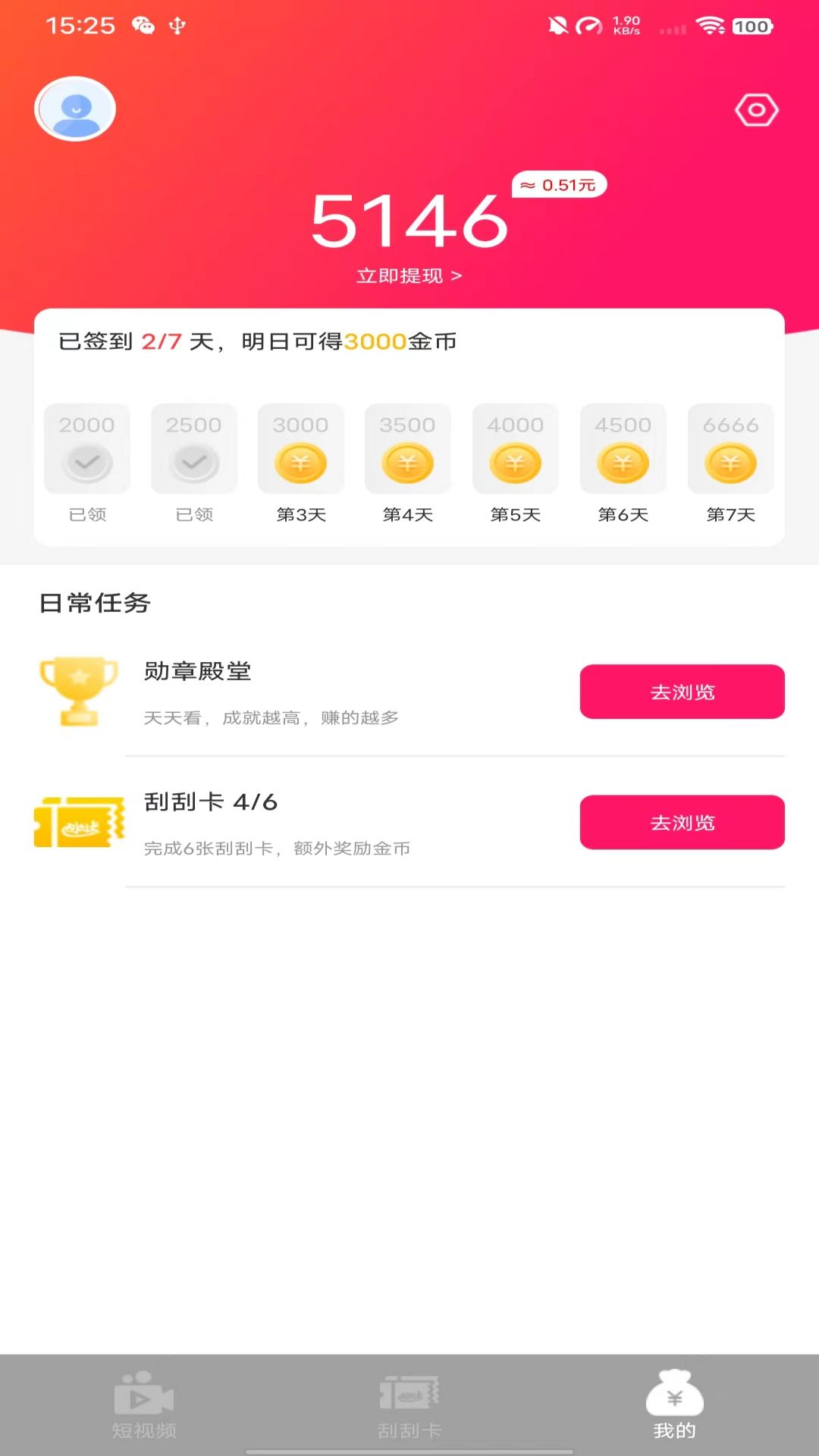Open 立即提现 withdrawal arrow link
The width and height of the screenshot is (819, 1456).
(409, 276)
